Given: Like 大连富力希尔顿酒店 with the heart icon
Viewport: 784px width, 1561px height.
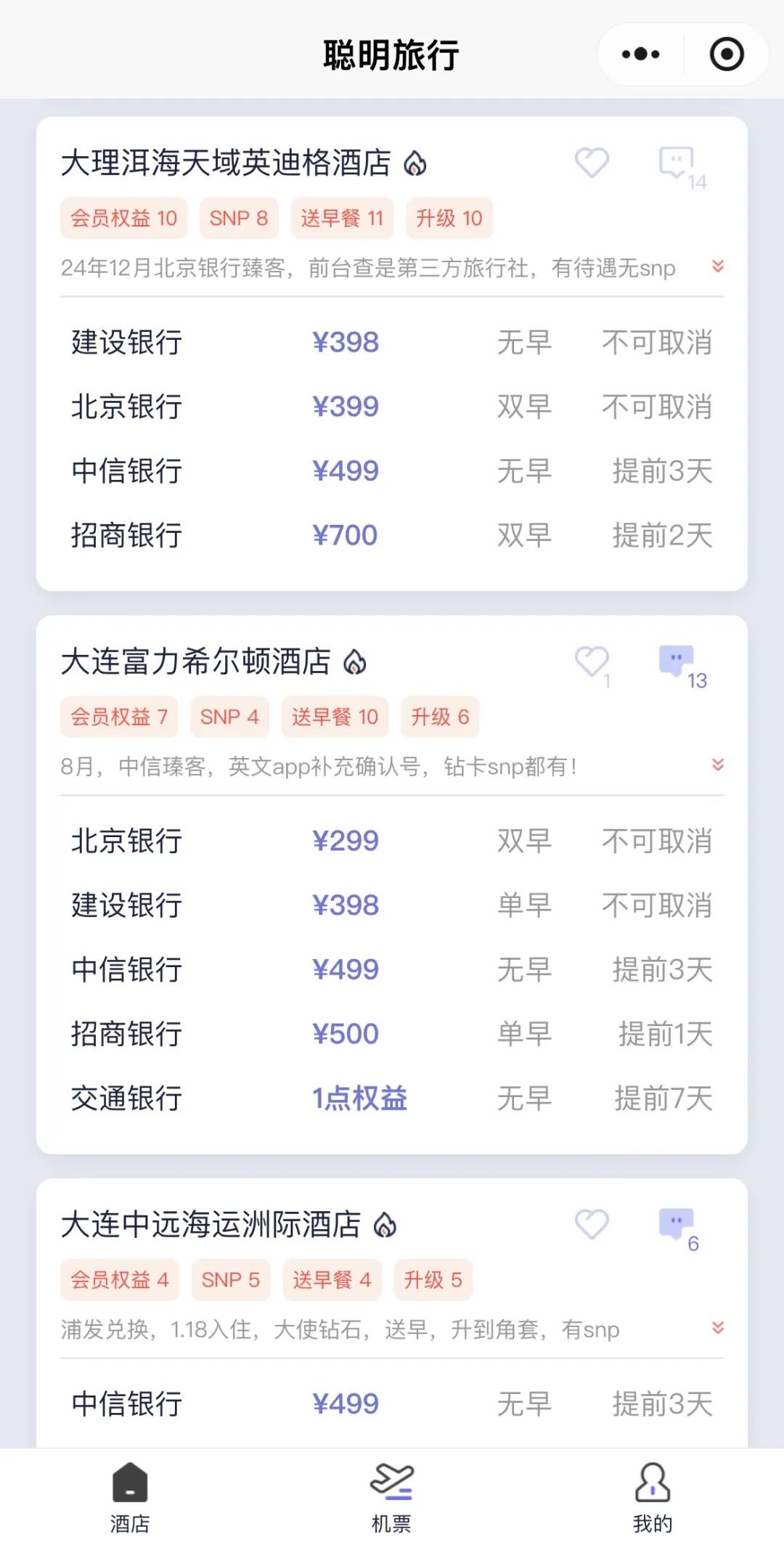Looking at the screenshot, I should point(592,661).
